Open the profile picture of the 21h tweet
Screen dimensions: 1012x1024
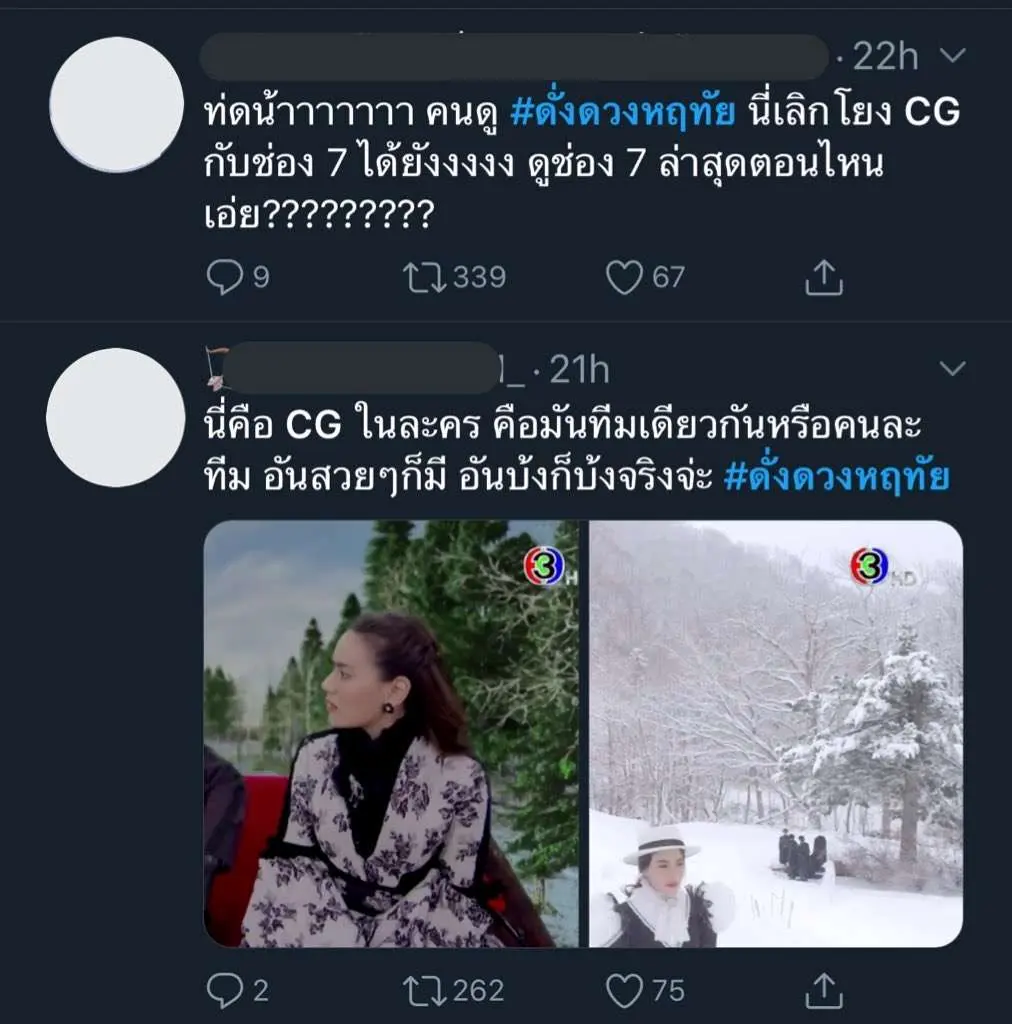pyautogui.click(x=116, y=417)
